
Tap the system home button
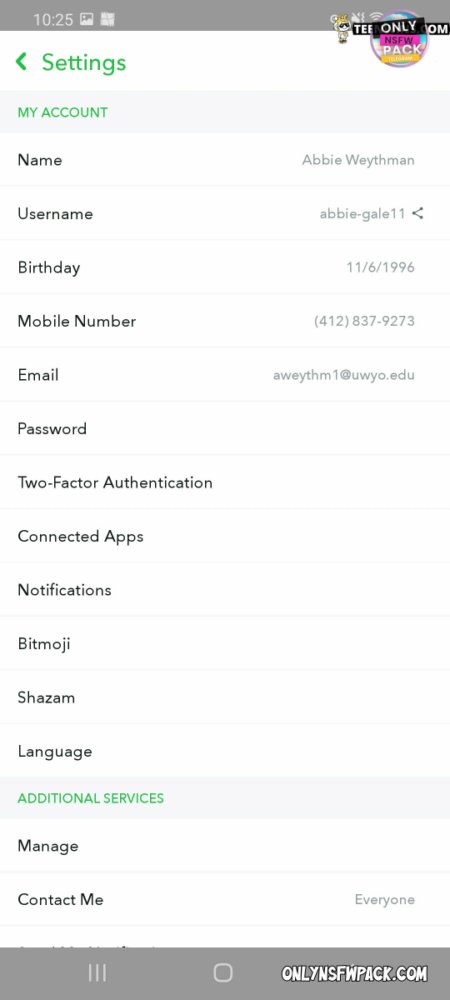[223, 973]
